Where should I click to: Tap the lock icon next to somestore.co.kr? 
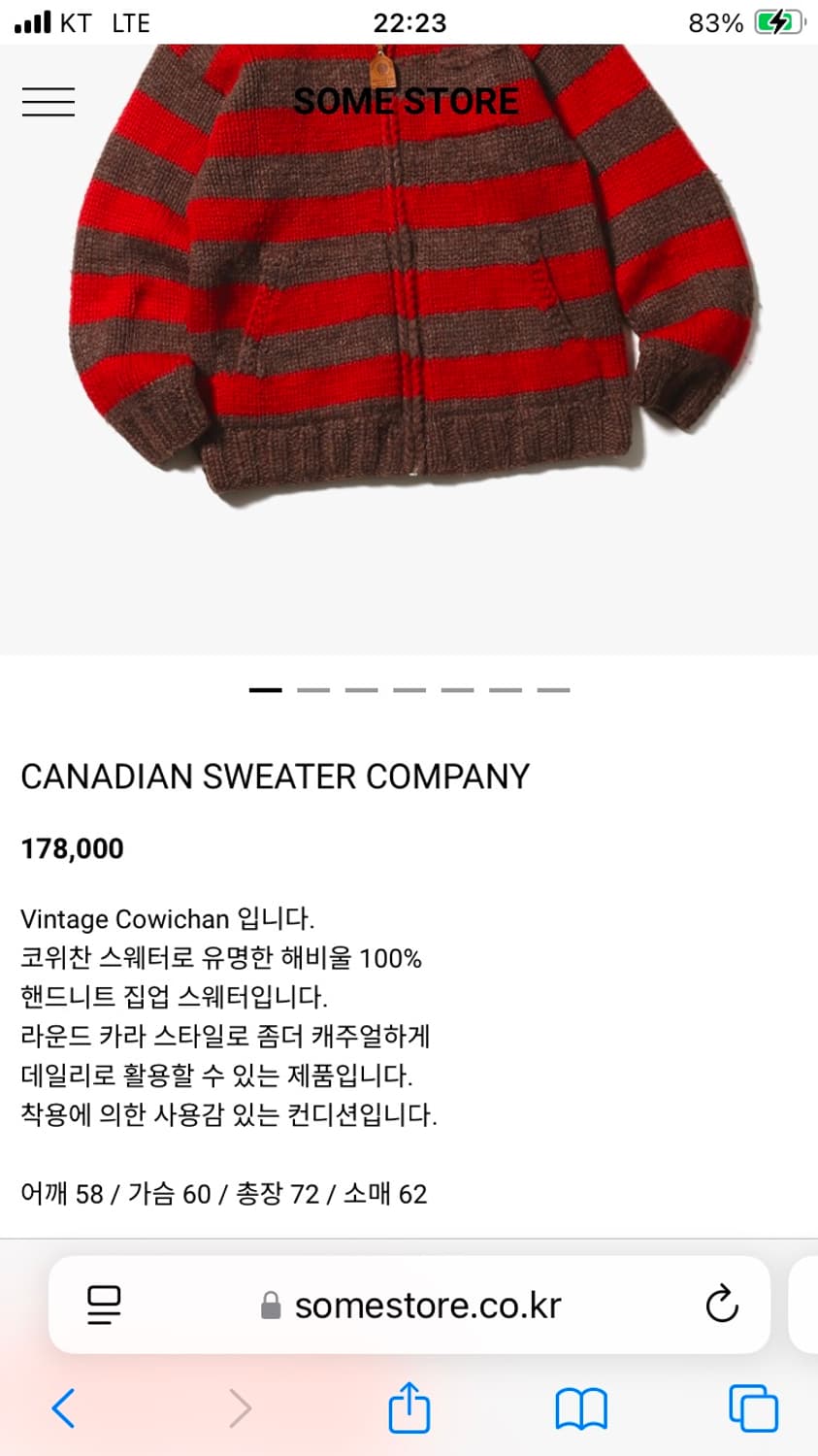coord(273,1305)
